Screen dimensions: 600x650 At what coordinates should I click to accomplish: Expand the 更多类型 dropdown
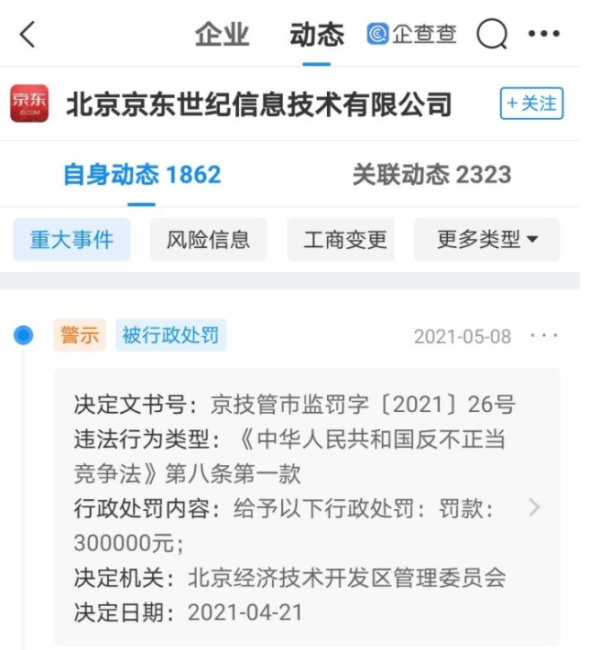(x=487, y=240)
